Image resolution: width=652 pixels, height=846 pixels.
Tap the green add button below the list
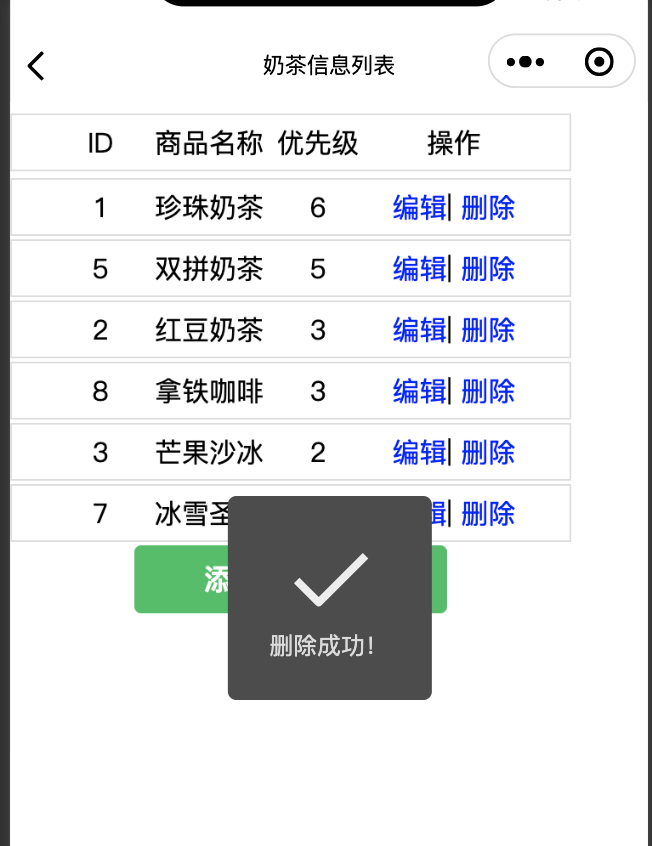(x=182, y=579)
